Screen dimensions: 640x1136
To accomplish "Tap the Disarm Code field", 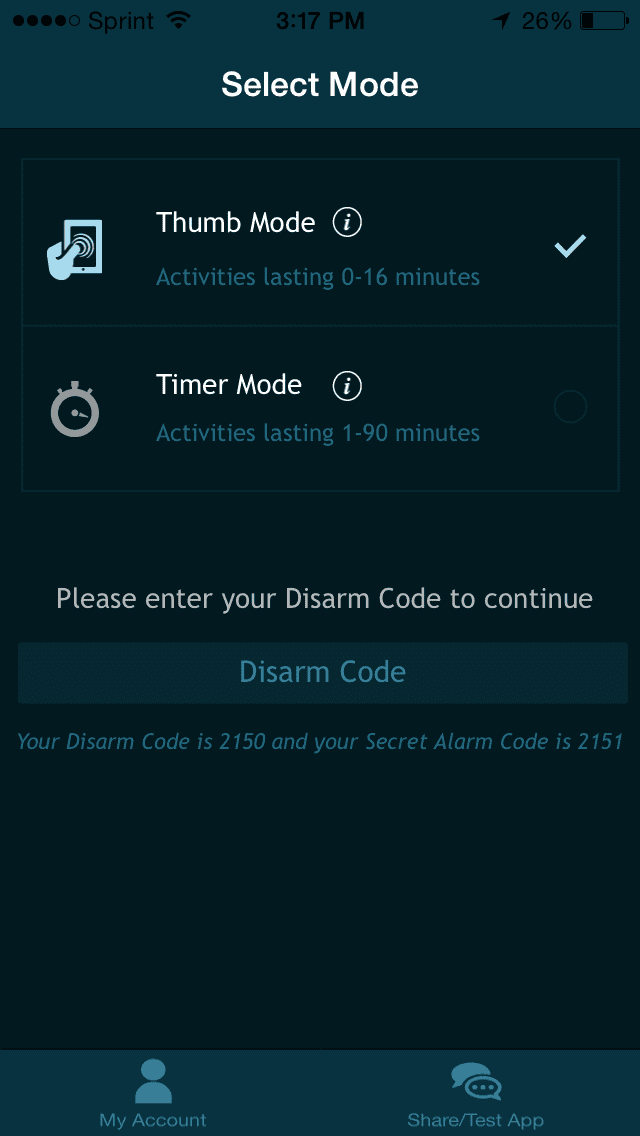I will pyautogui.click(x=322, y=672).
